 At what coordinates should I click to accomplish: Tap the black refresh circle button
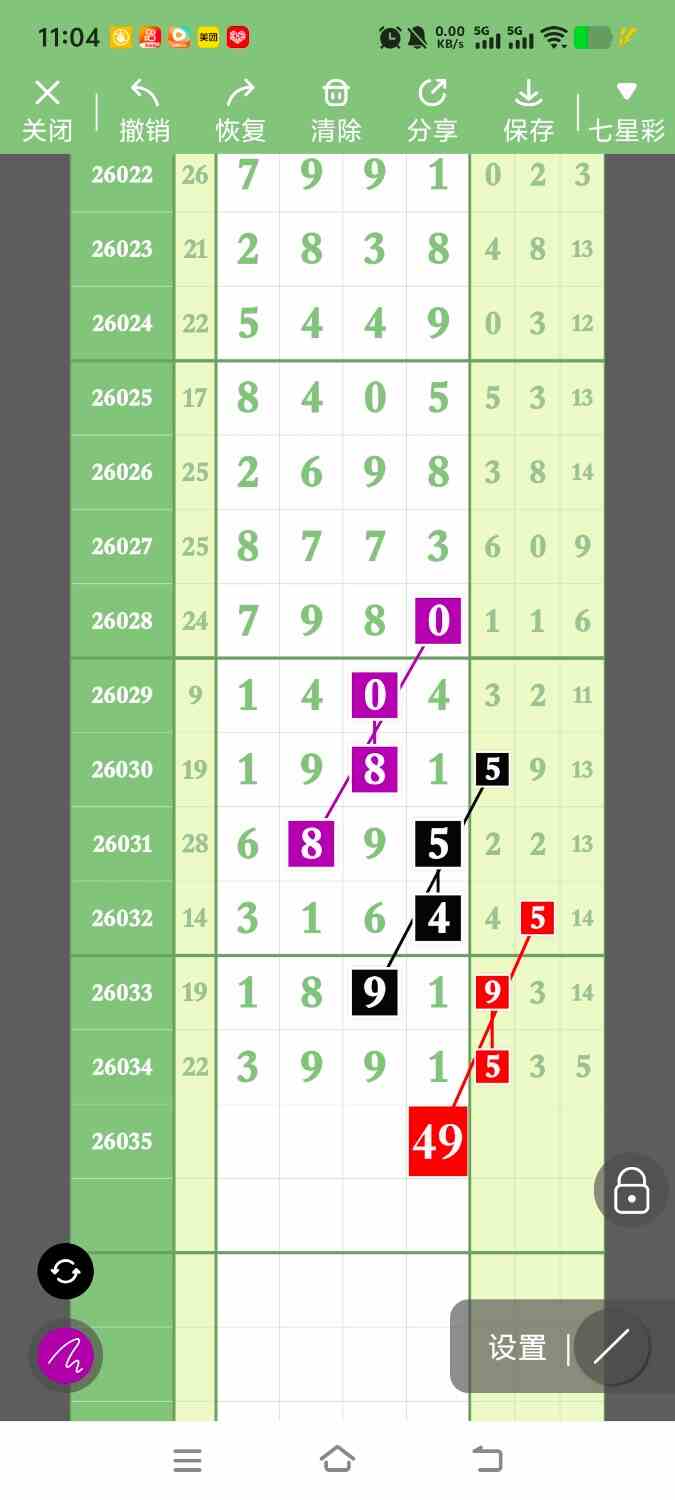65,1272
